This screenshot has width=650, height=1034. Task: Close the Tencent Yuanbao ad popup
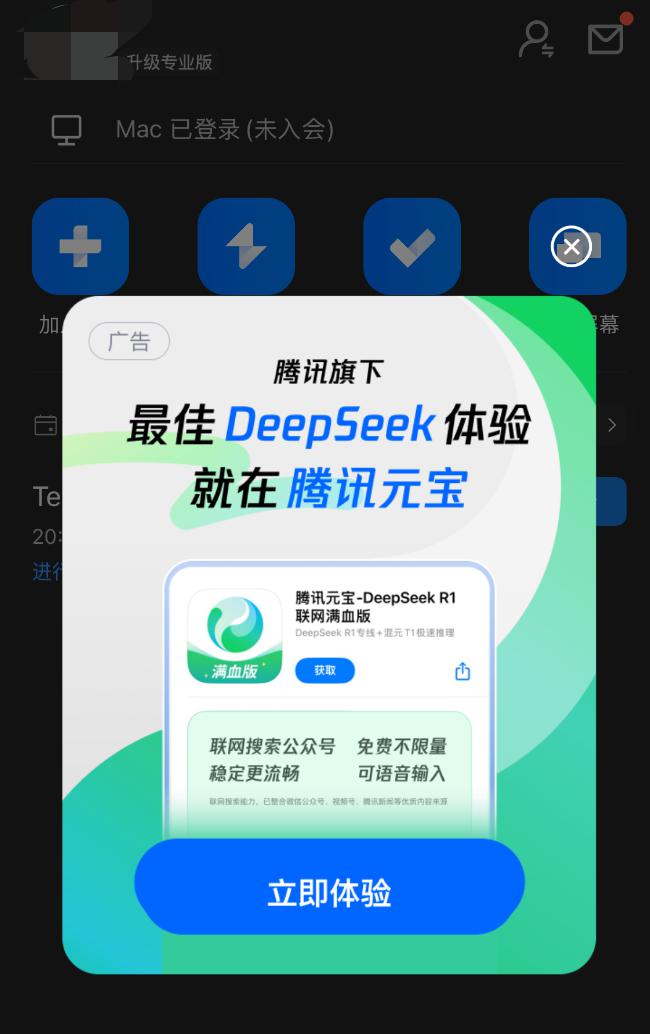pyautogui.click(x=571, y=247)
